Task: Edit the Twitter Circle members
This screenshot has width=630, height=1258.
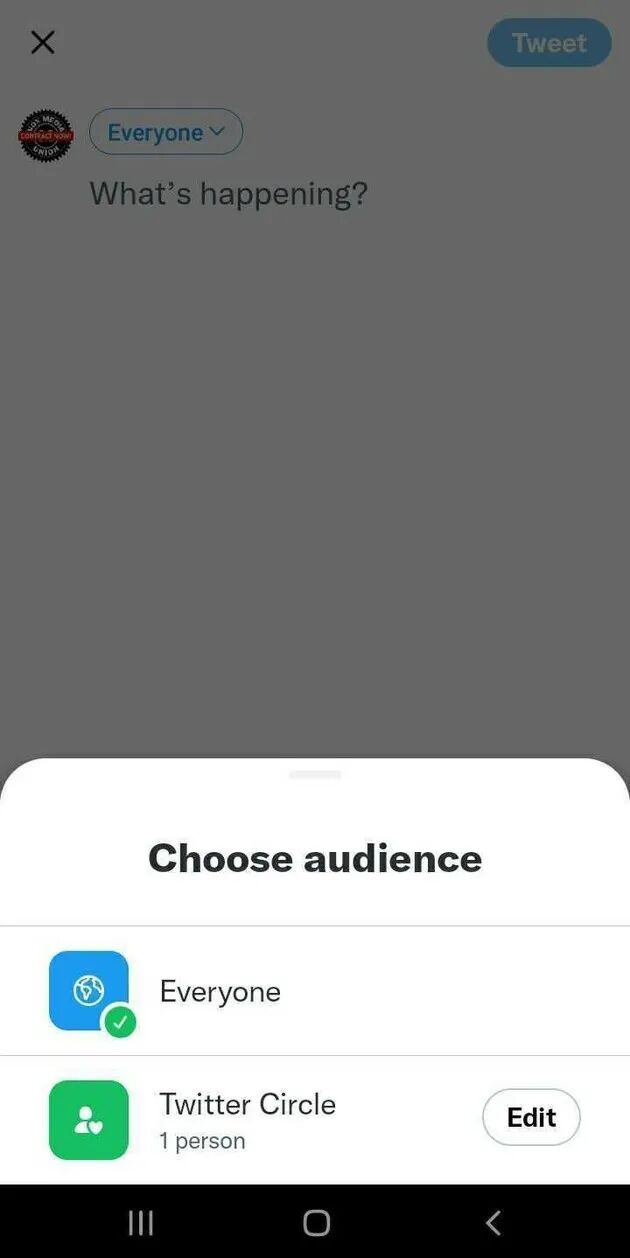Action: [531, 1117]
